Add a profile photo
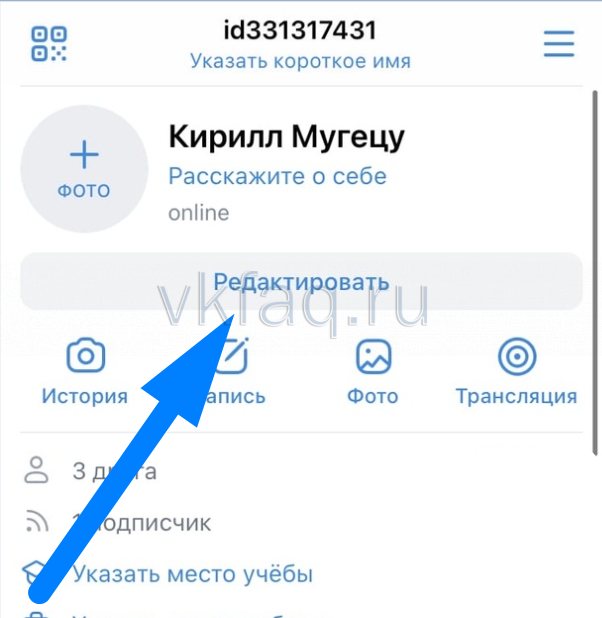Screen dimensions: 602x618 85,169
